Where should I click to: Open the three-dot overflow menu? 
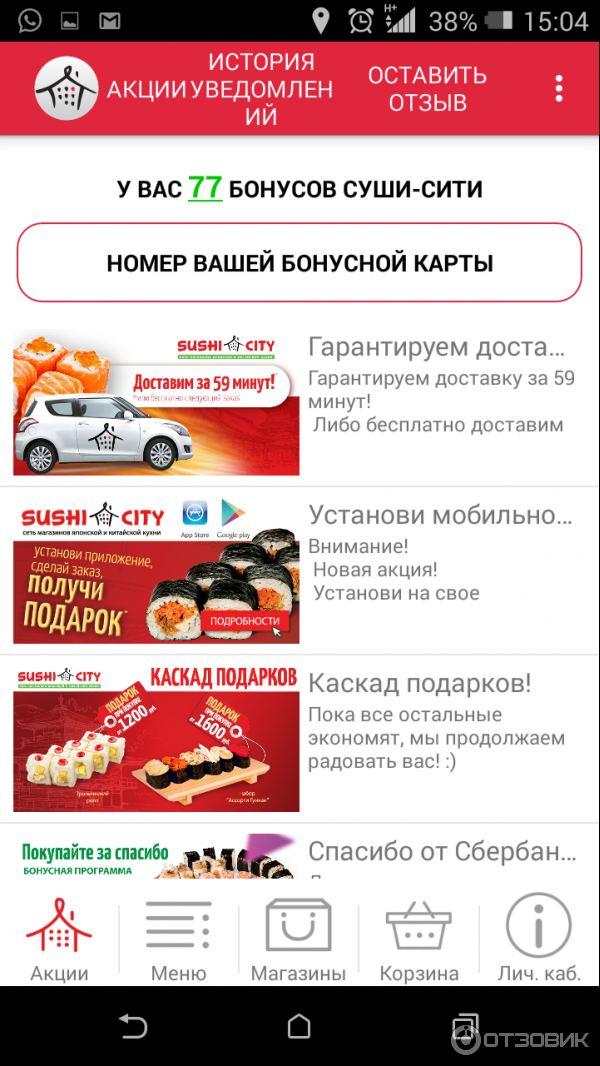point(559,88)
